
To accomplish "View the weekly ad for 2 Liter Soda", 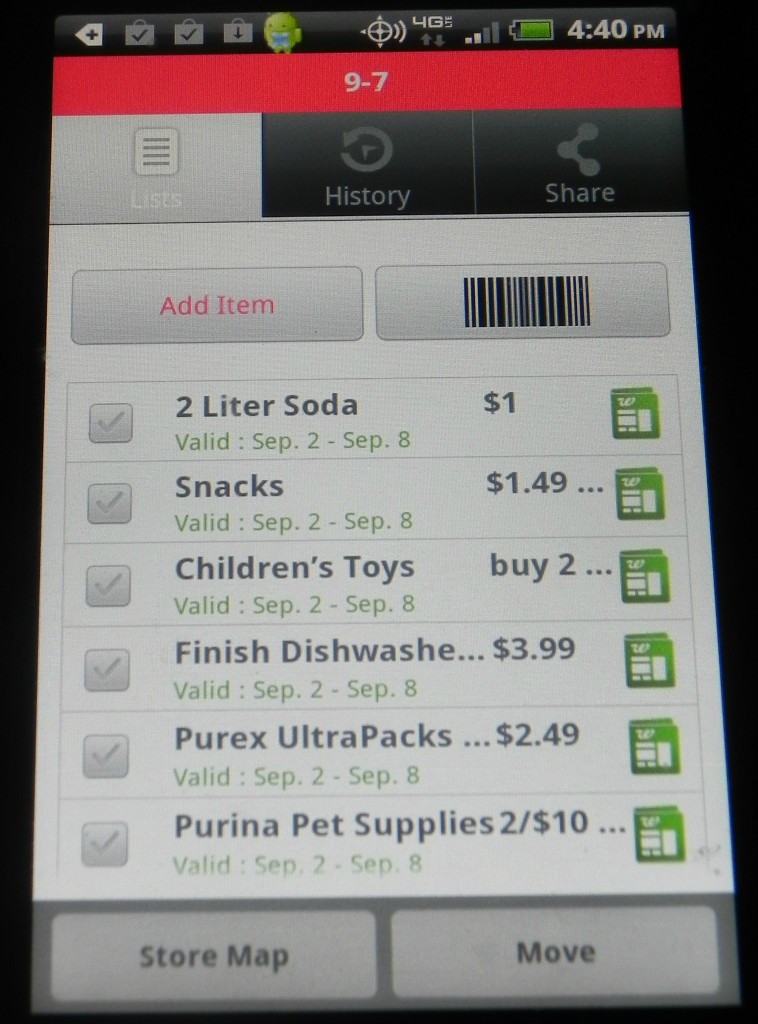I will click(636, 414).
